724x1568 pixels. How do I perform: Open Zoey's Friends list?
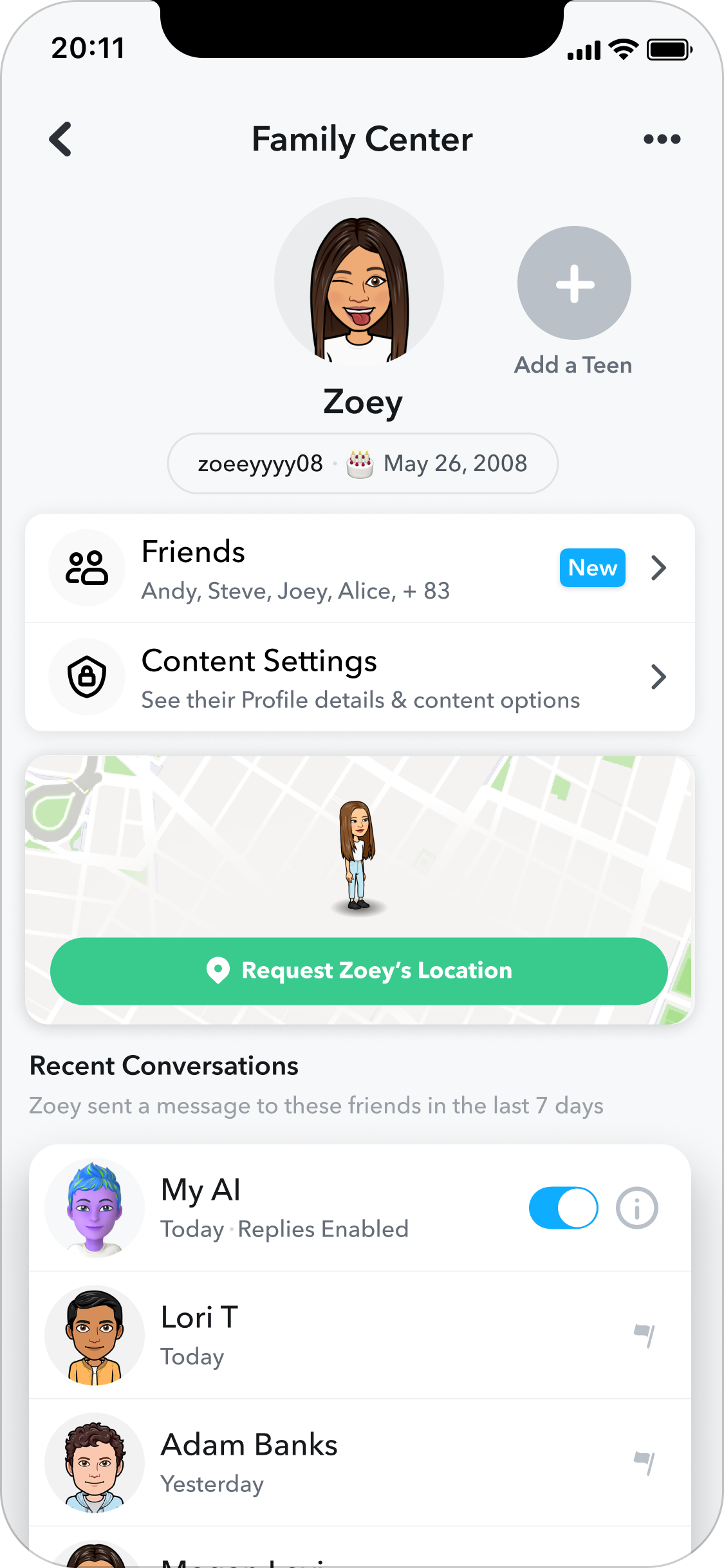[359, 568]
